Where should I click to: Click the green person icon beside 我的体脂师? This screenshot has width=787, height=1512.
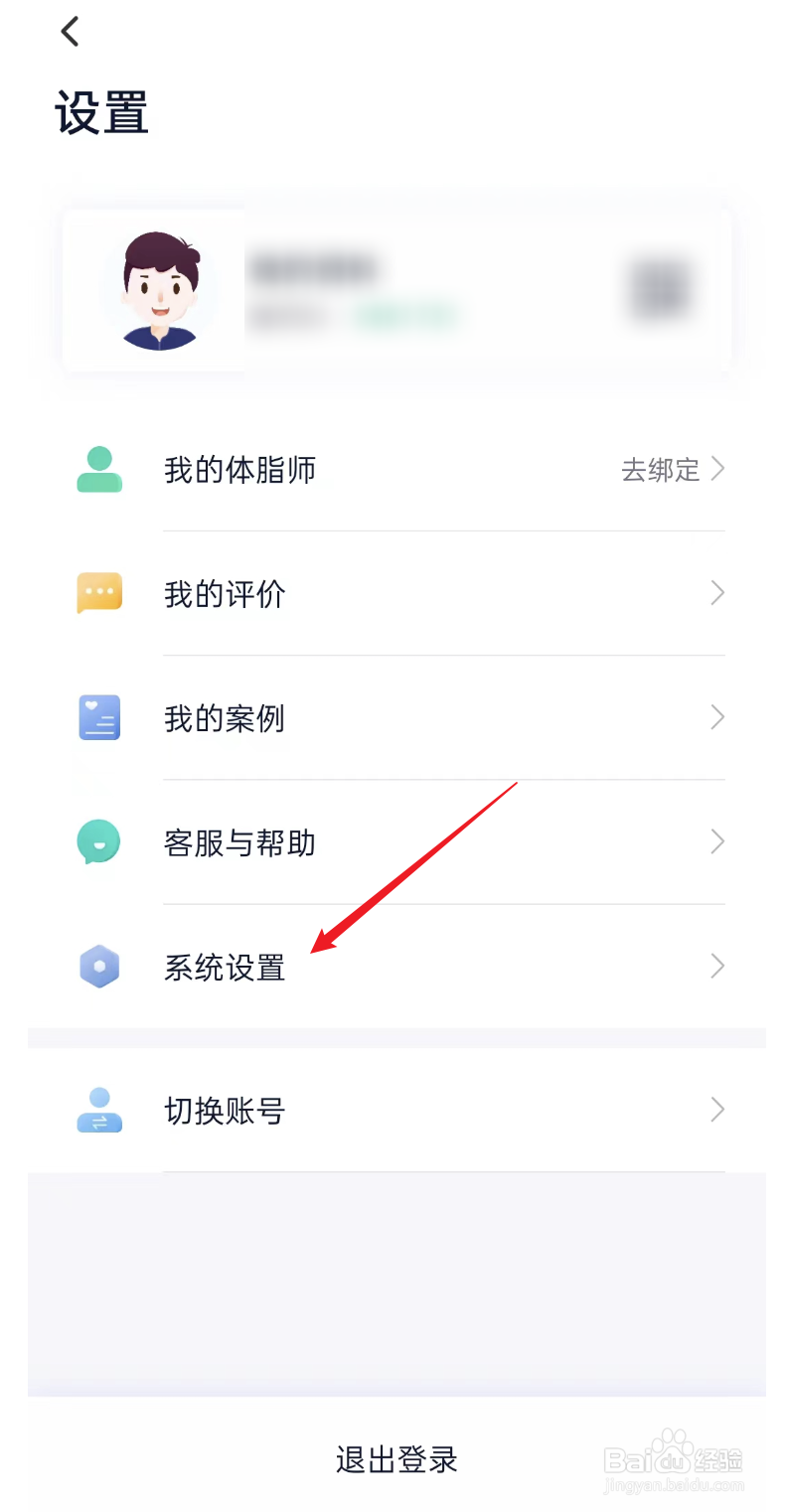(98, 468)
